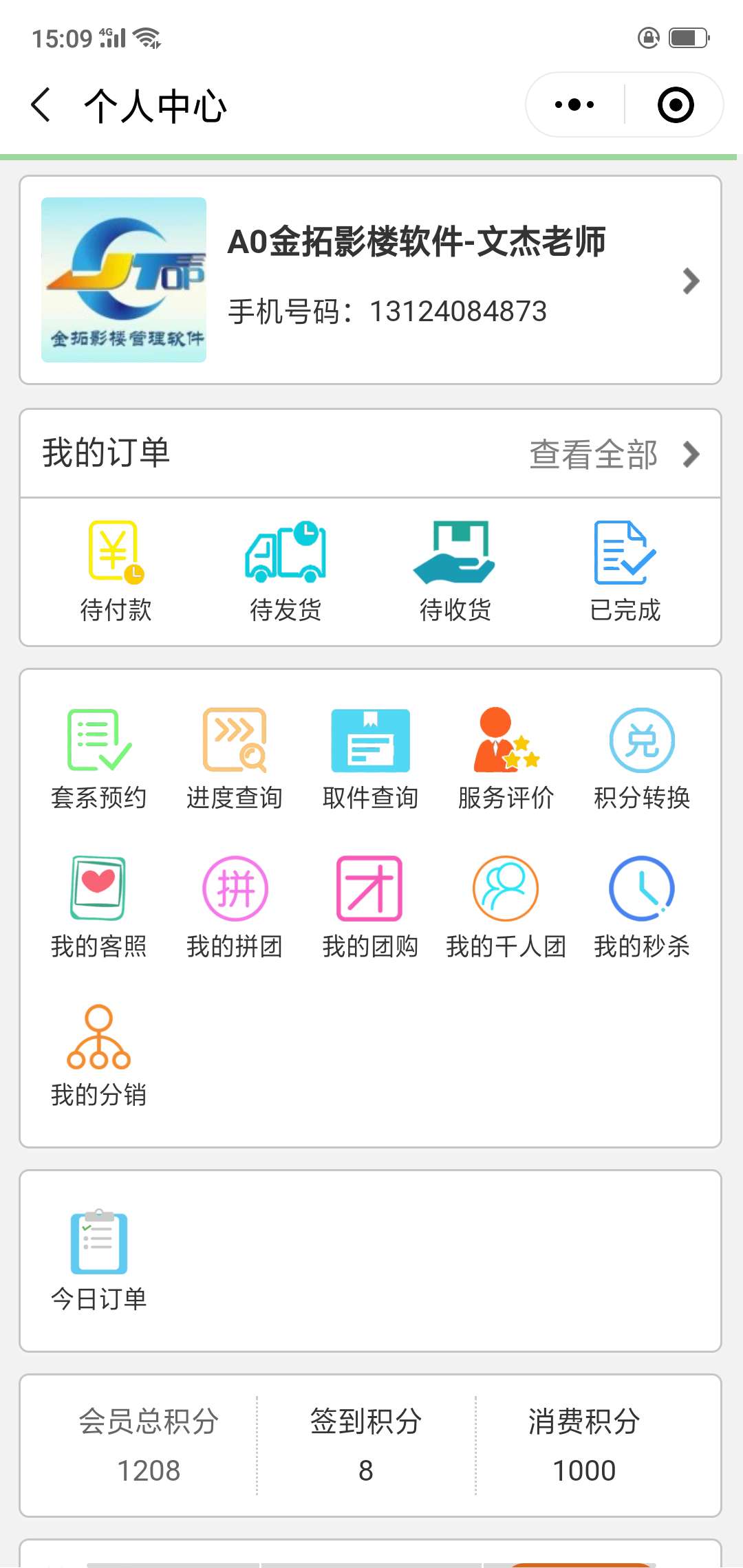Open 我的拼团
This screenshot has height=1568, width=743.
pos(235,908)
